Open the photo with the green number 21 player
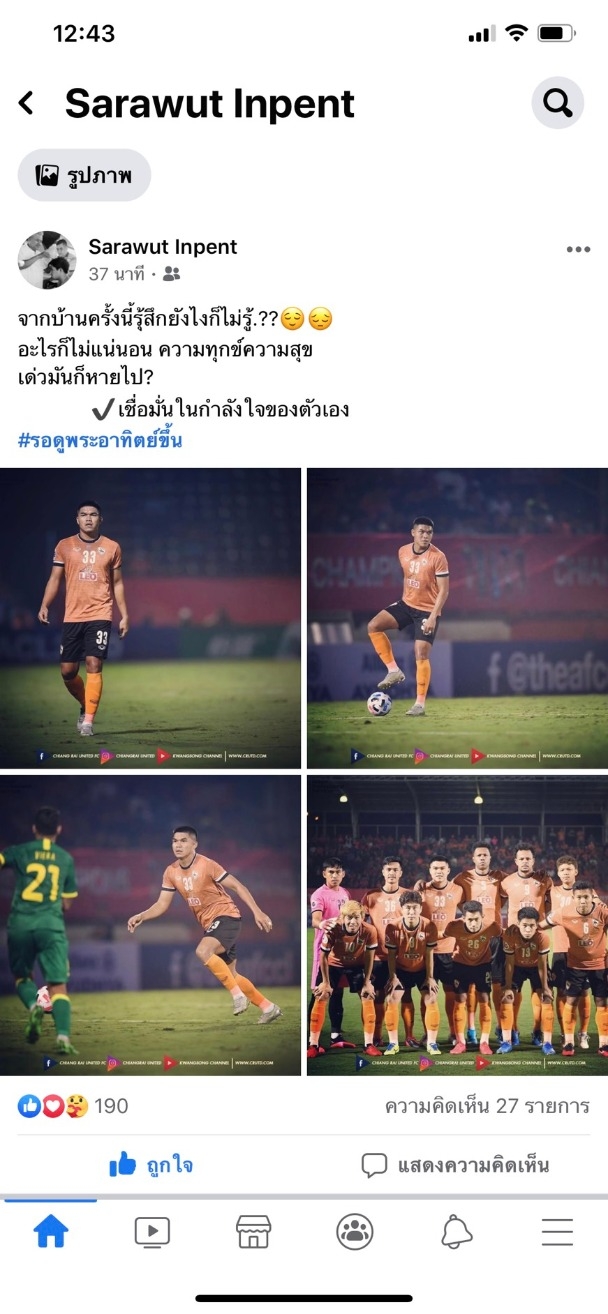Viewport: 608px width, 1314px height. [x=151, y=925]
